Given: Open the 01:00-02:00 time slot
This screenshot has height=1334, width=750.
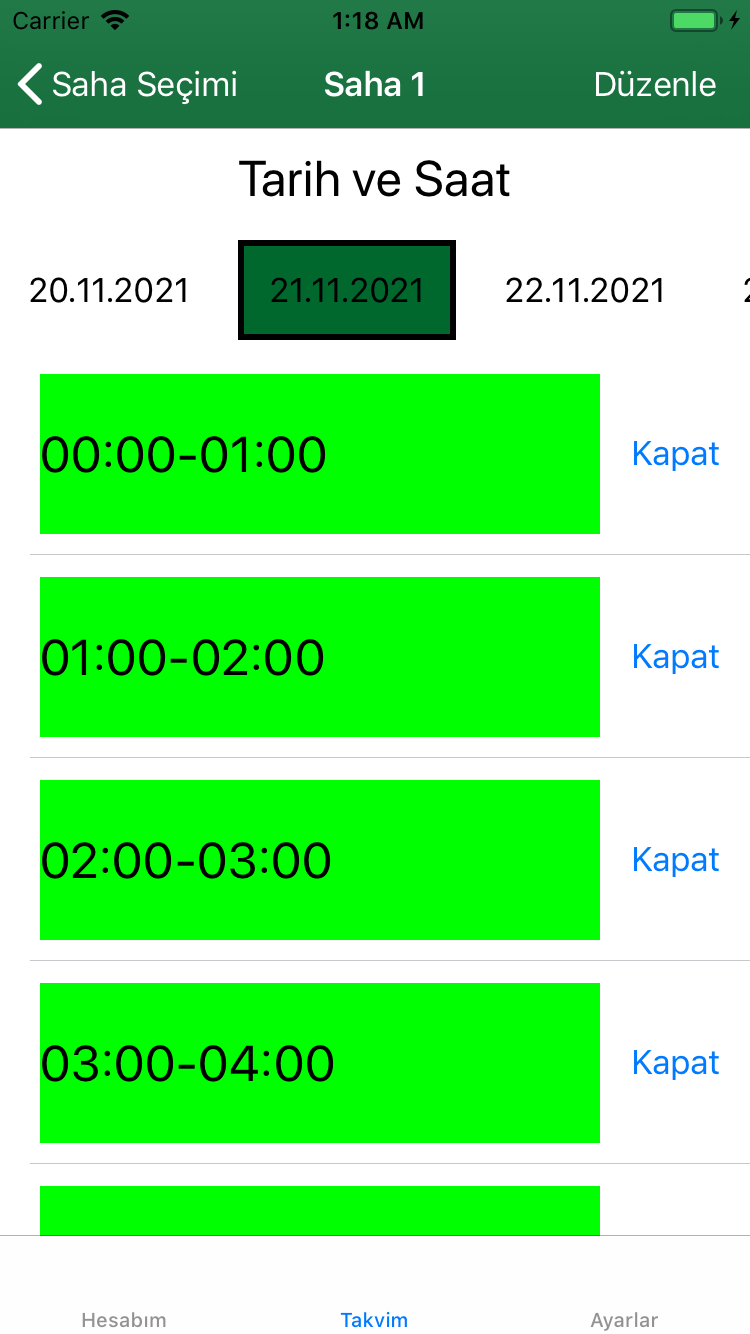Looking at the screenshot, I should [320, 657].
